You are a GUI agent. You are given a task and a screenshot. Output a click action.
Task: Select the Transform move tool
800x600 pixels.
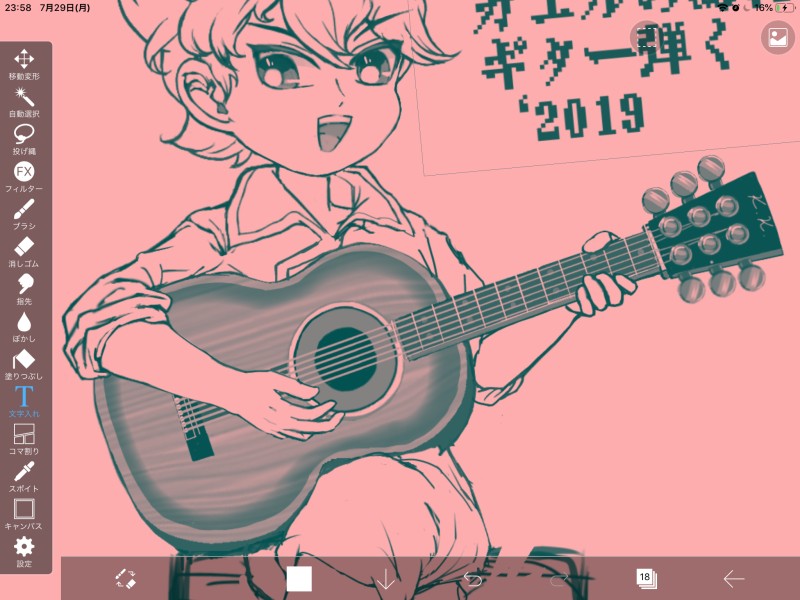tap(24, 60)
